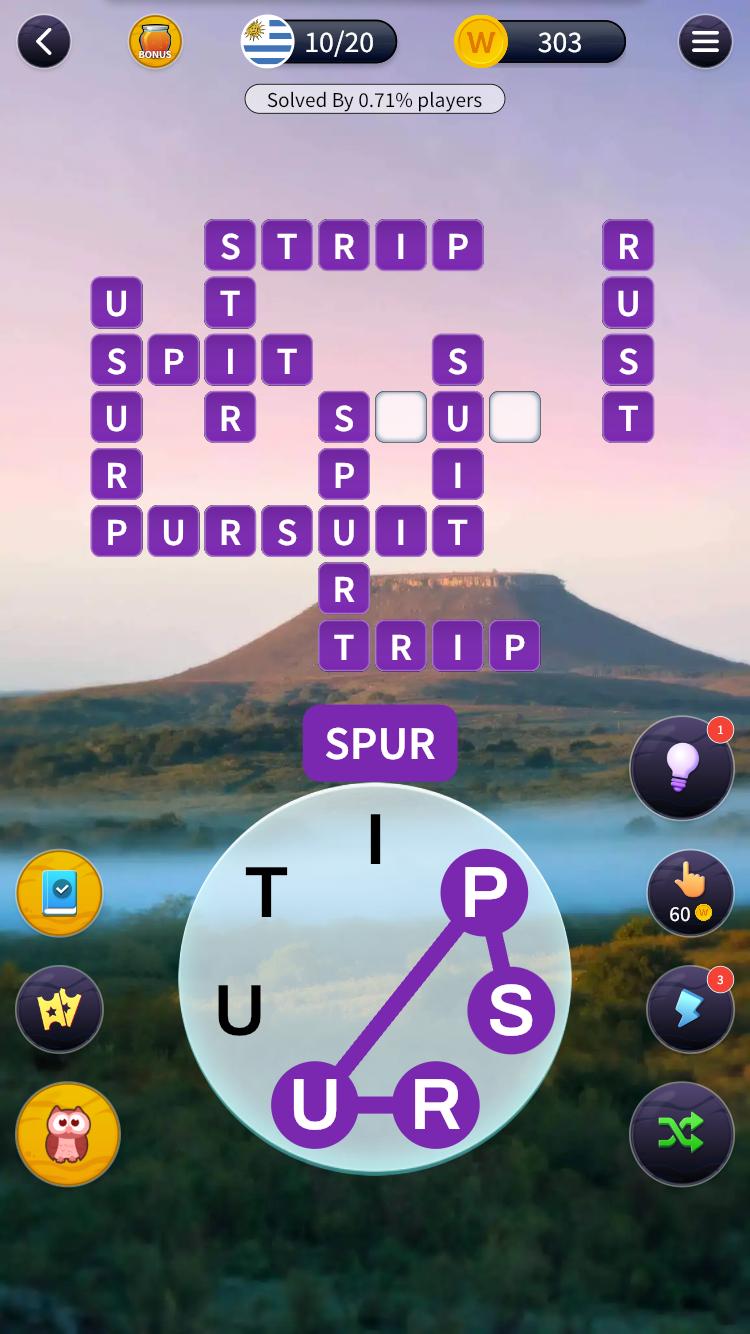Open the blue dictionary book
The width and height of the screenshot is (750, 1334).
60,893
